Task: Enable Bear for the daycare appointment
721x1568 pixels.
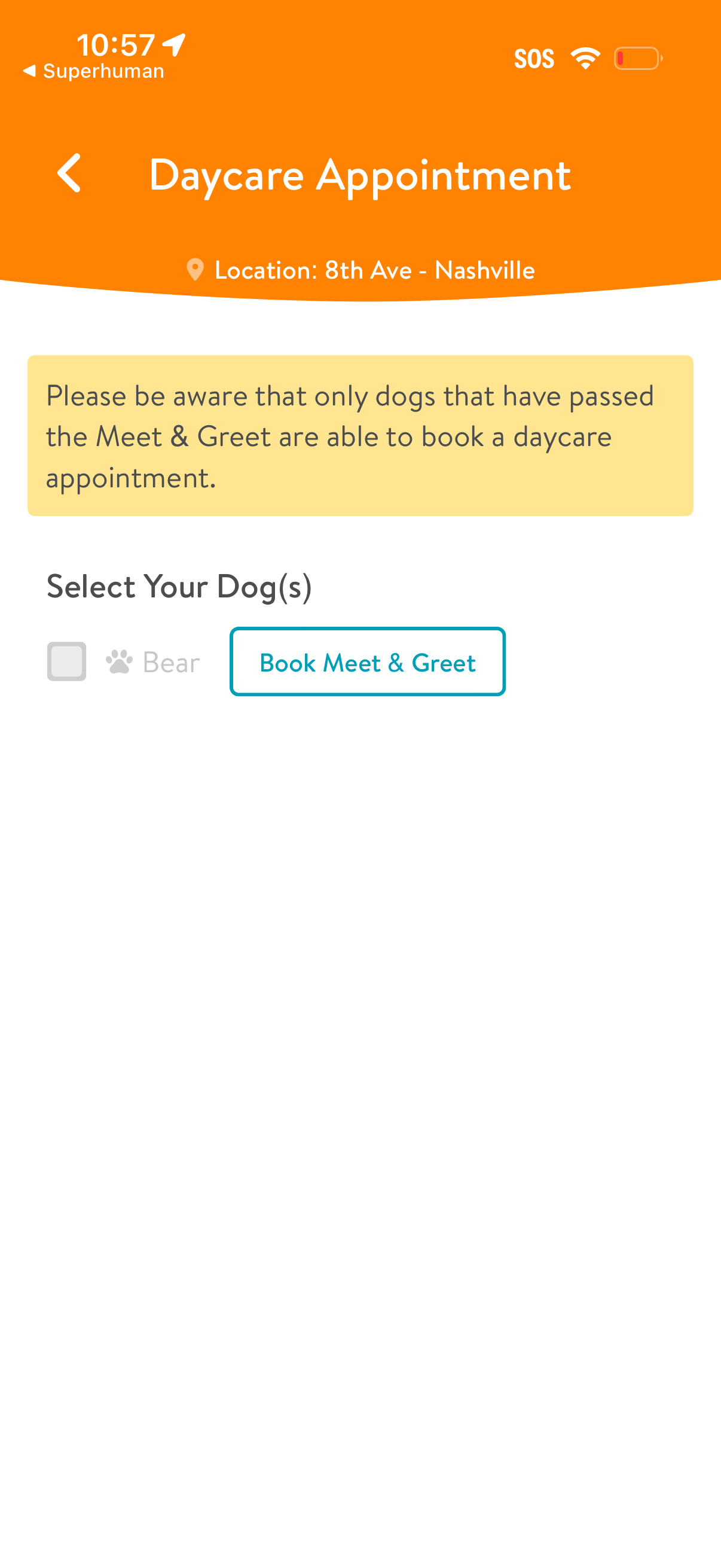Action: click(66, 661)
